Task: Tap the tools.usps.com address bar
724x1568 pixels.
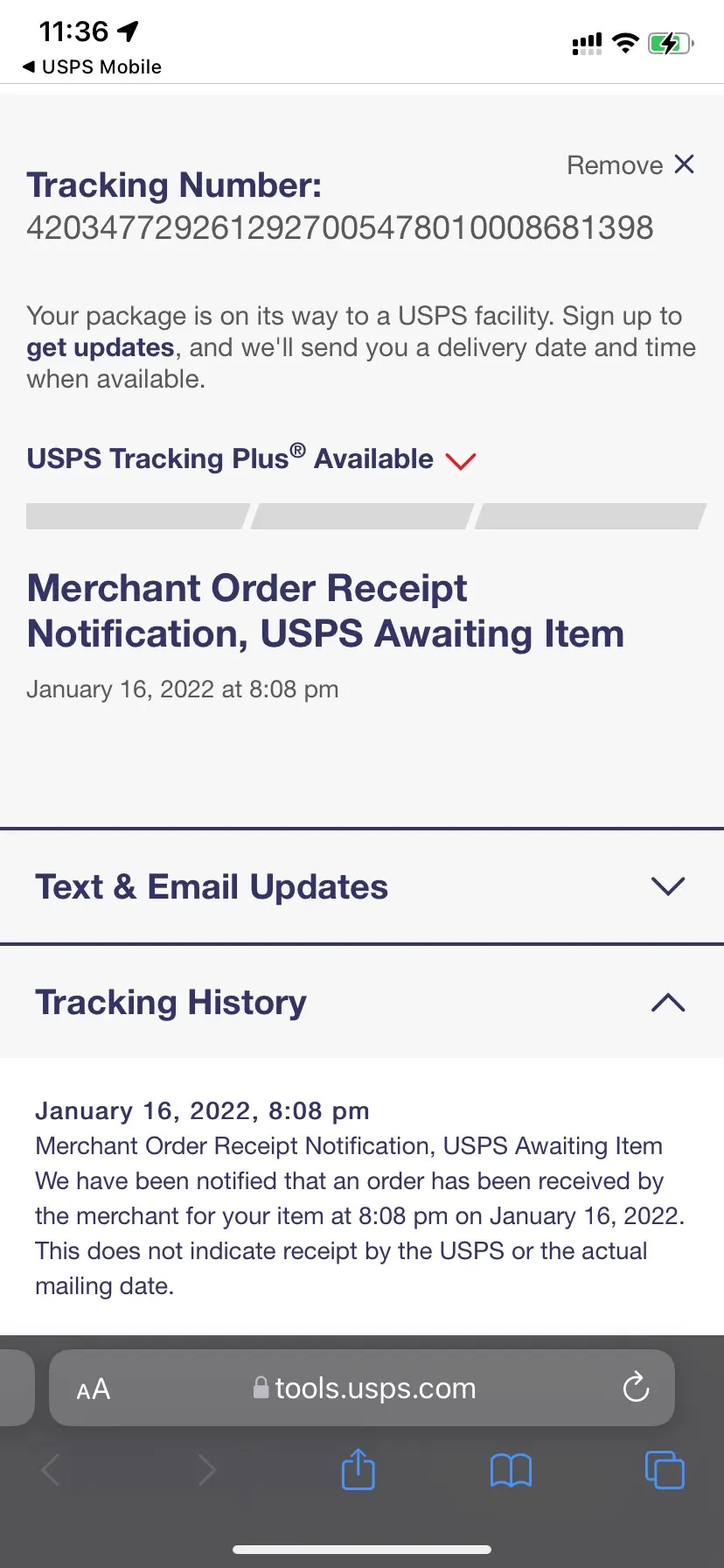Action: (362, 1388)
